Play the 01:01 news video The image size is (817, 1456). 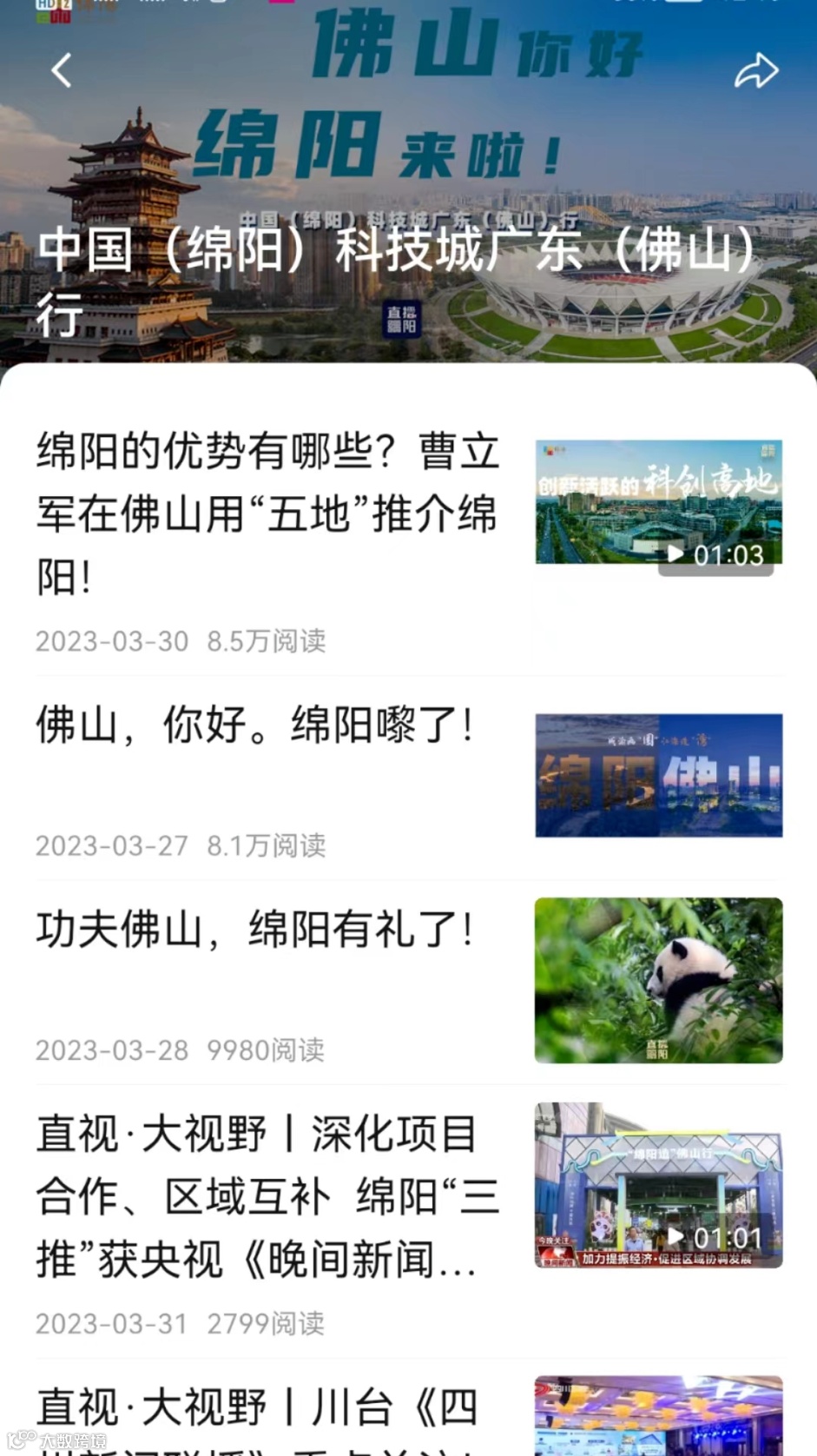click(x=658, y=1185)
